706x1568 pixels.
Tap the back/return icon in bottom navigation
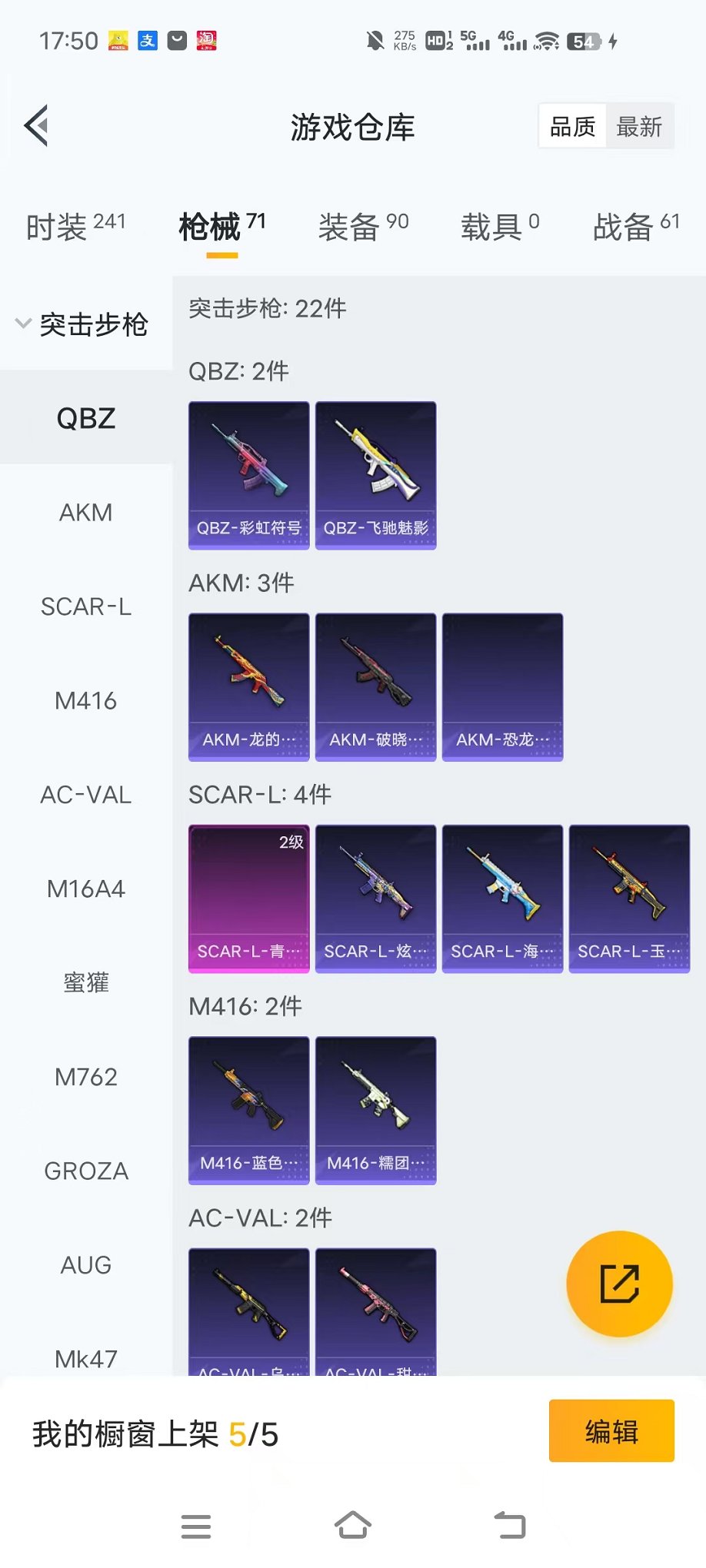(510, 1526)
